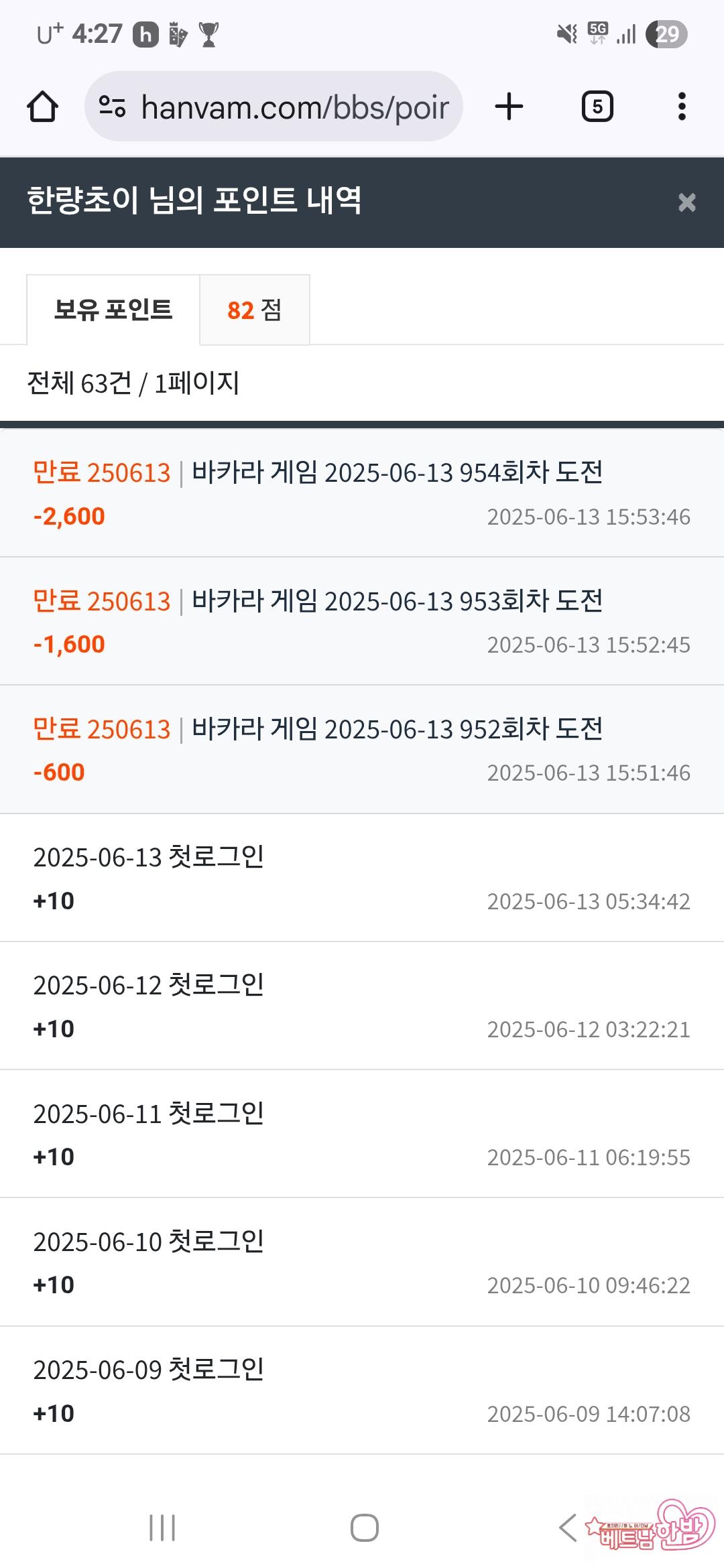The width and height of the screenshot is (724, 1568).
Task: Tap the system back button
Action: click(x=567, y=1528)
